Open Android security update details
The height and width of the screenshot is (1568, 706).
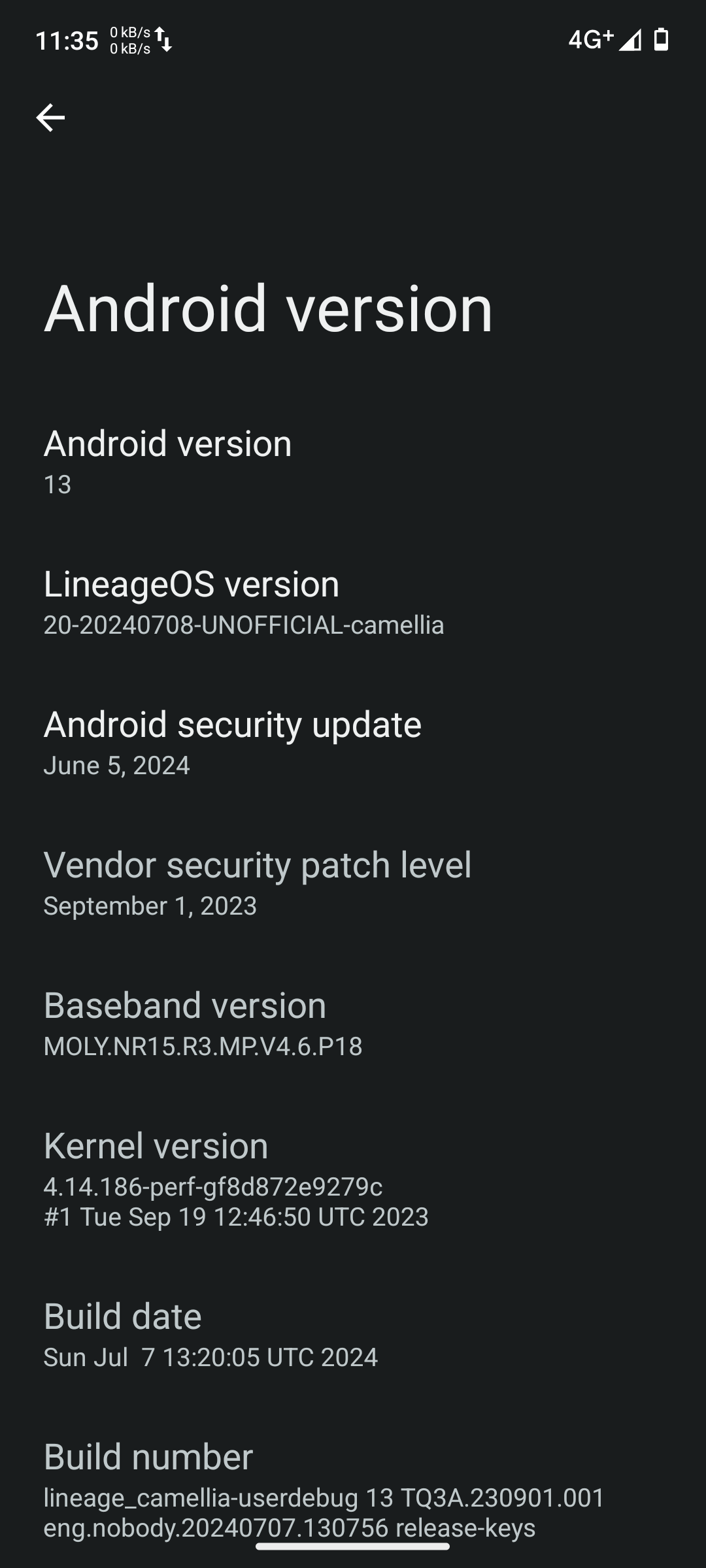click(x=233, y=742)
